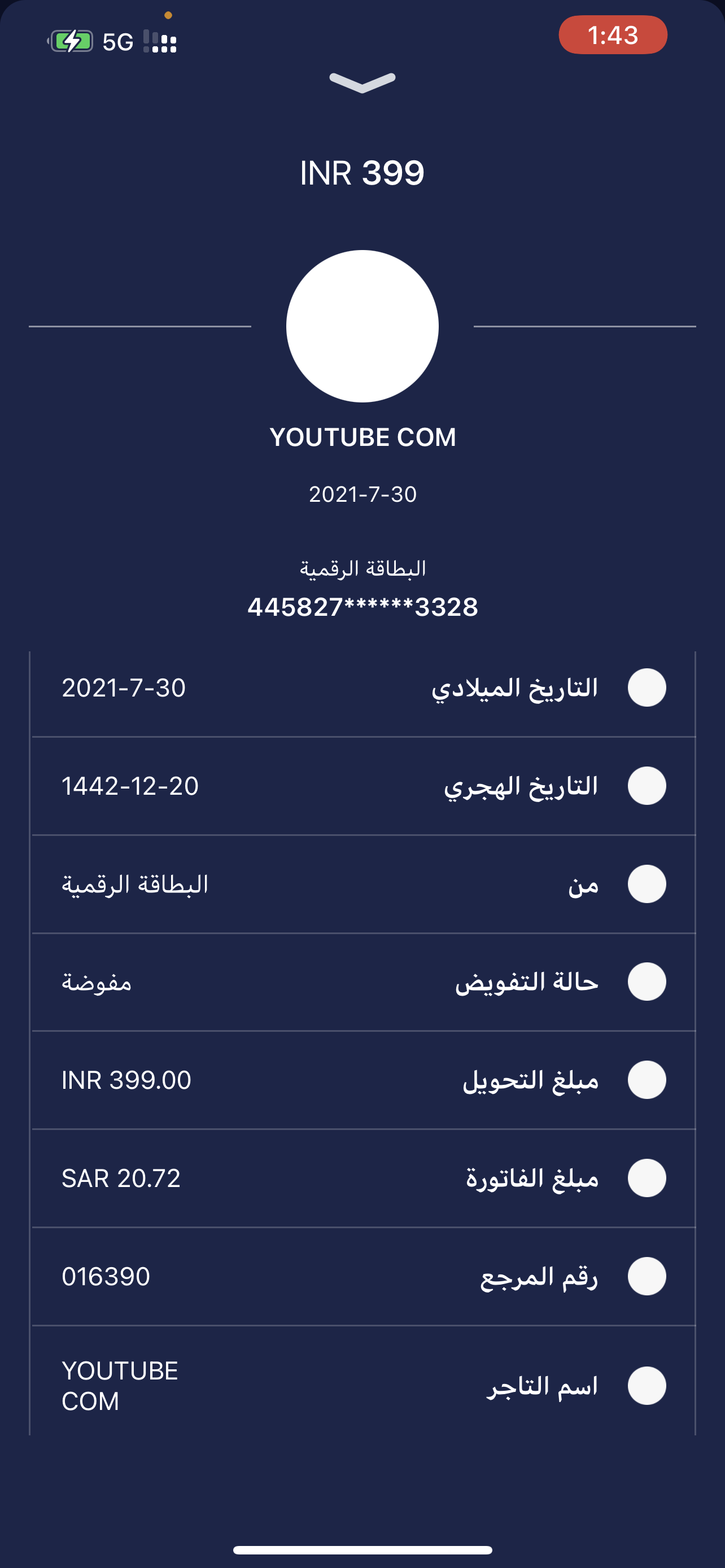Collapse the transaction details with the down chevron
The width and height of the screenshot is (725, 1568).
point(362,83)
